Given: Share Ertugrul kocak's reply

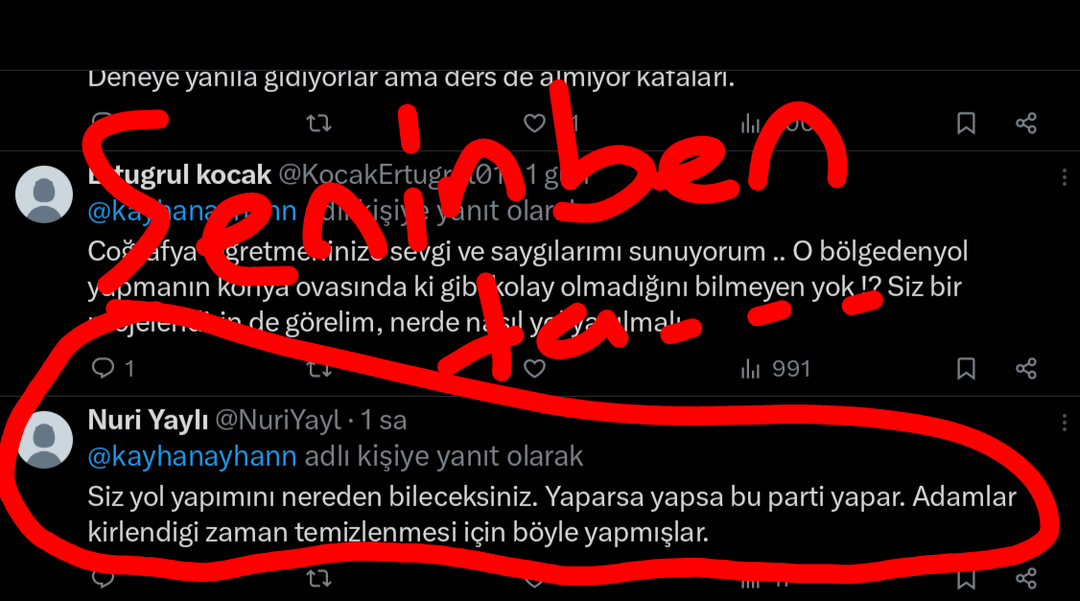Looking at the screenshot, I should pos(1026,369).
